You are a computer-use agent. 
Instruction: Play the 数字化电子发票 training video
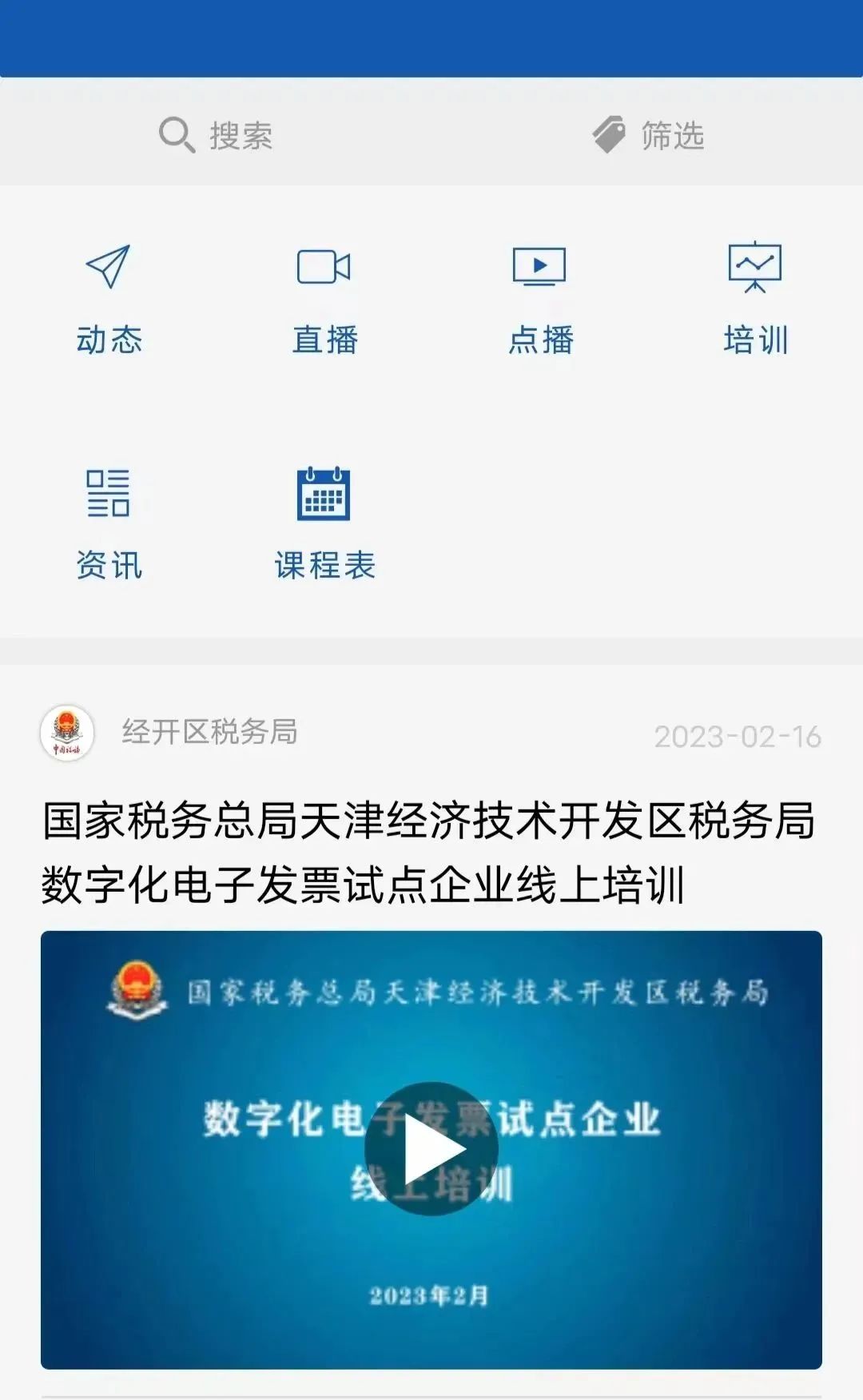pyautogui.click(x=431, y=1149)
